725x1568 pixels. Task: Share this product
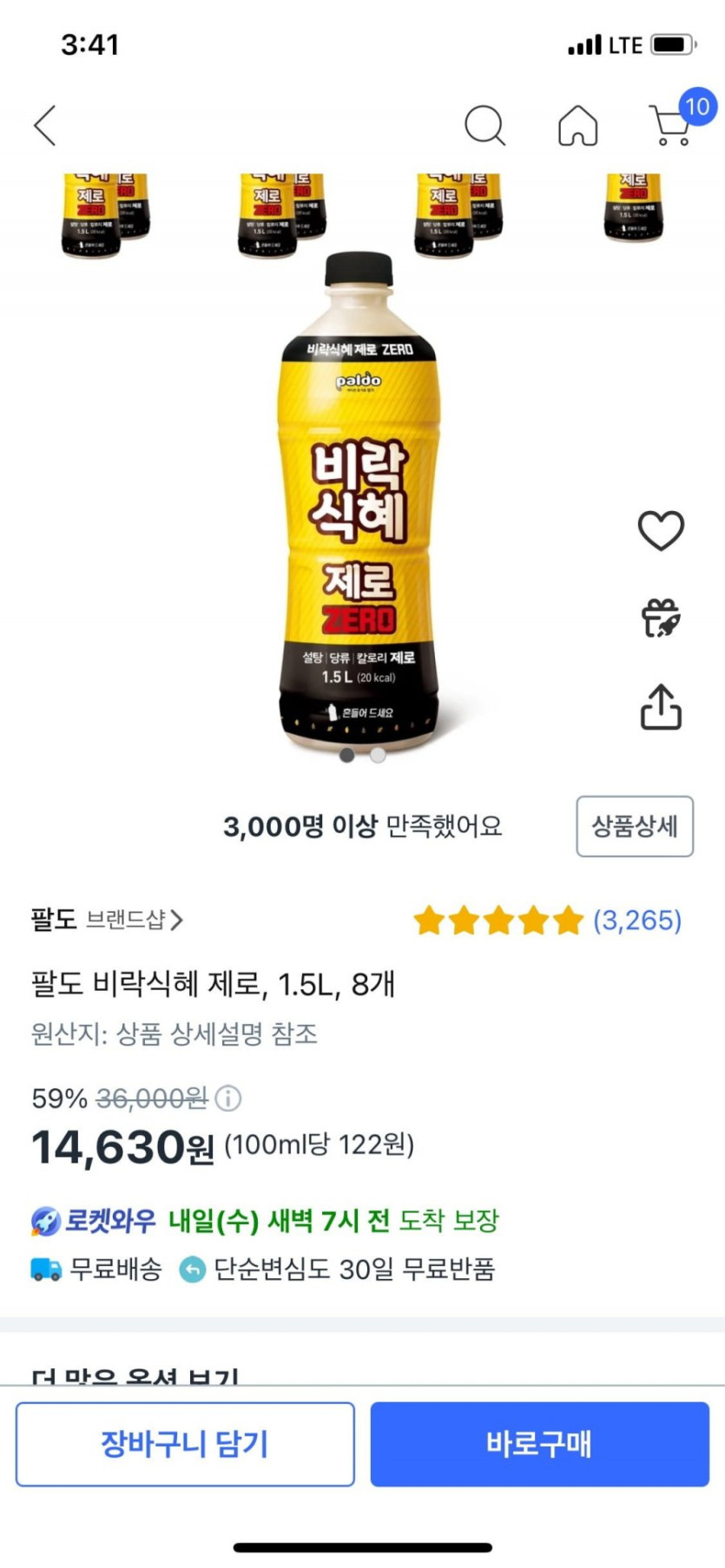pos(661,706)
